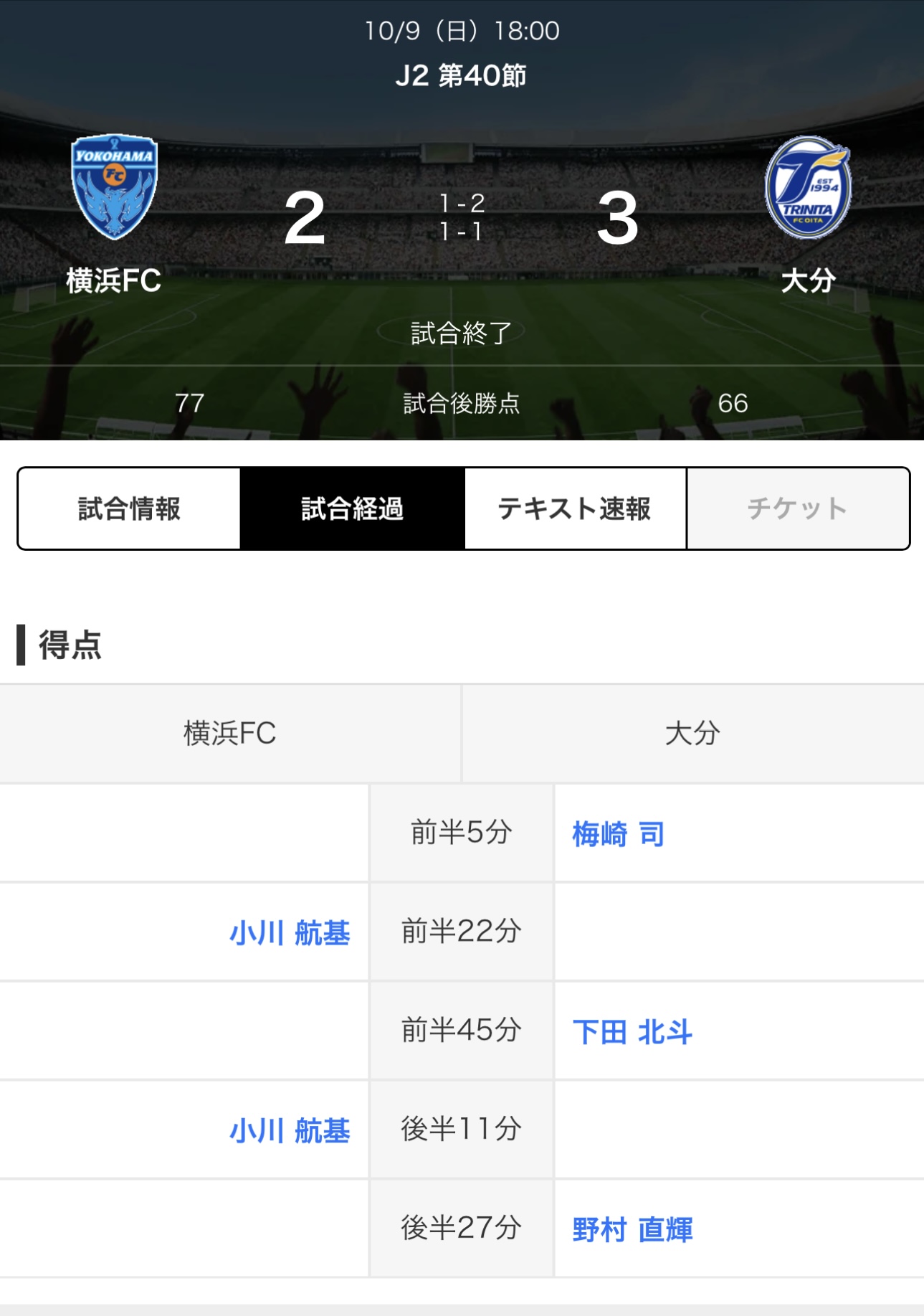Click the 大分 team name label
Viewport: 924px width, 1316px height.
(809, 279)
